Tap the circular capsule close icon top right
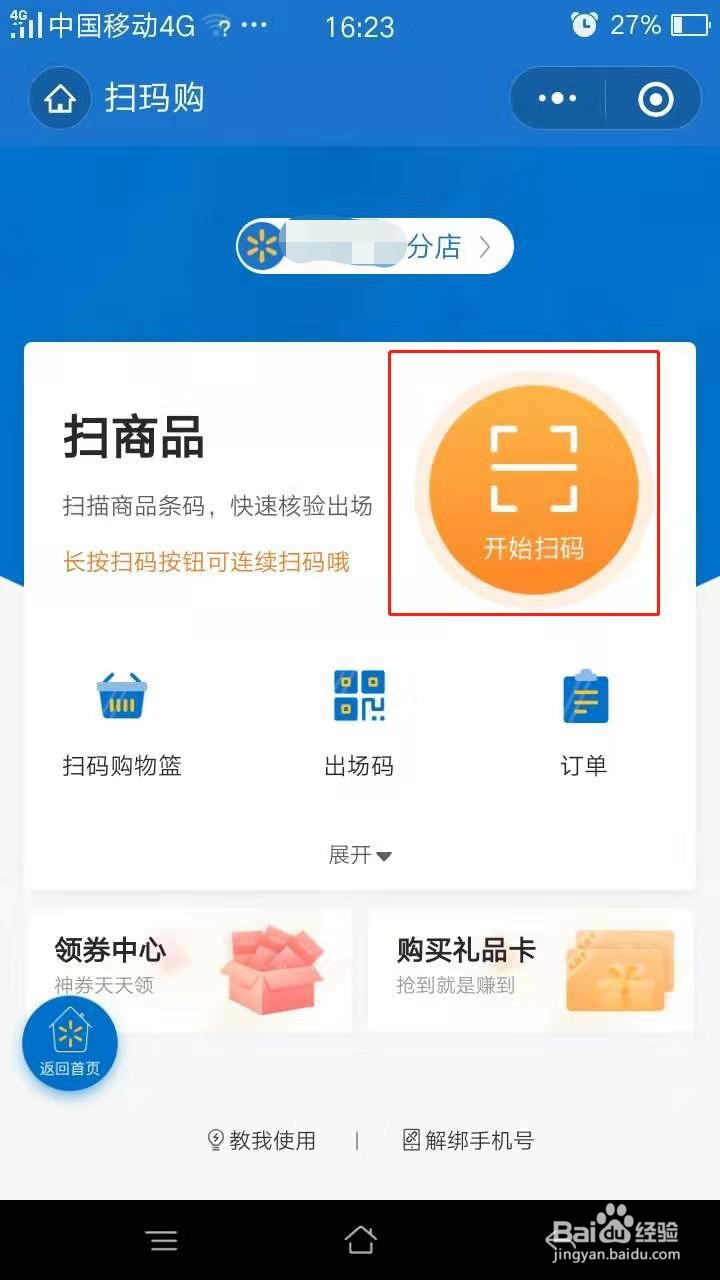Screen dimensions: 720x1280 [655, 97]
